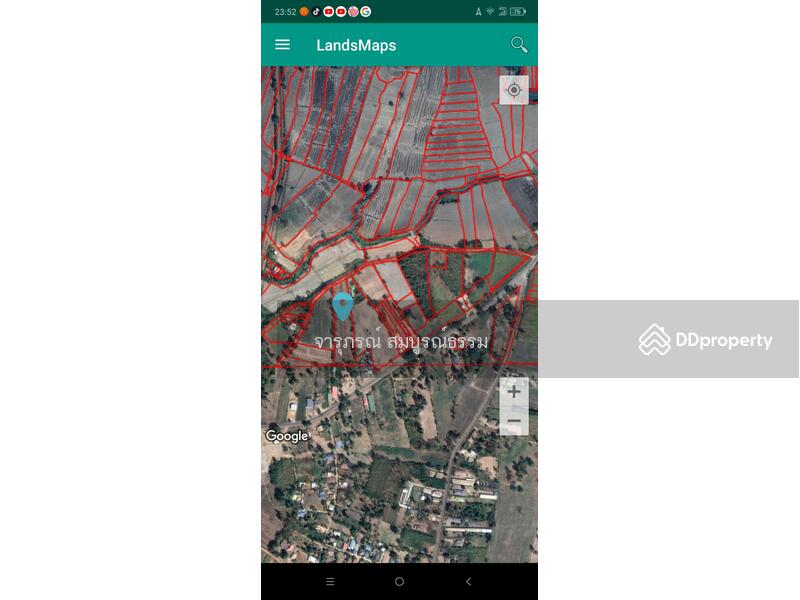Open the search magnifier icon
800x600 pixels.
(518, 45)
